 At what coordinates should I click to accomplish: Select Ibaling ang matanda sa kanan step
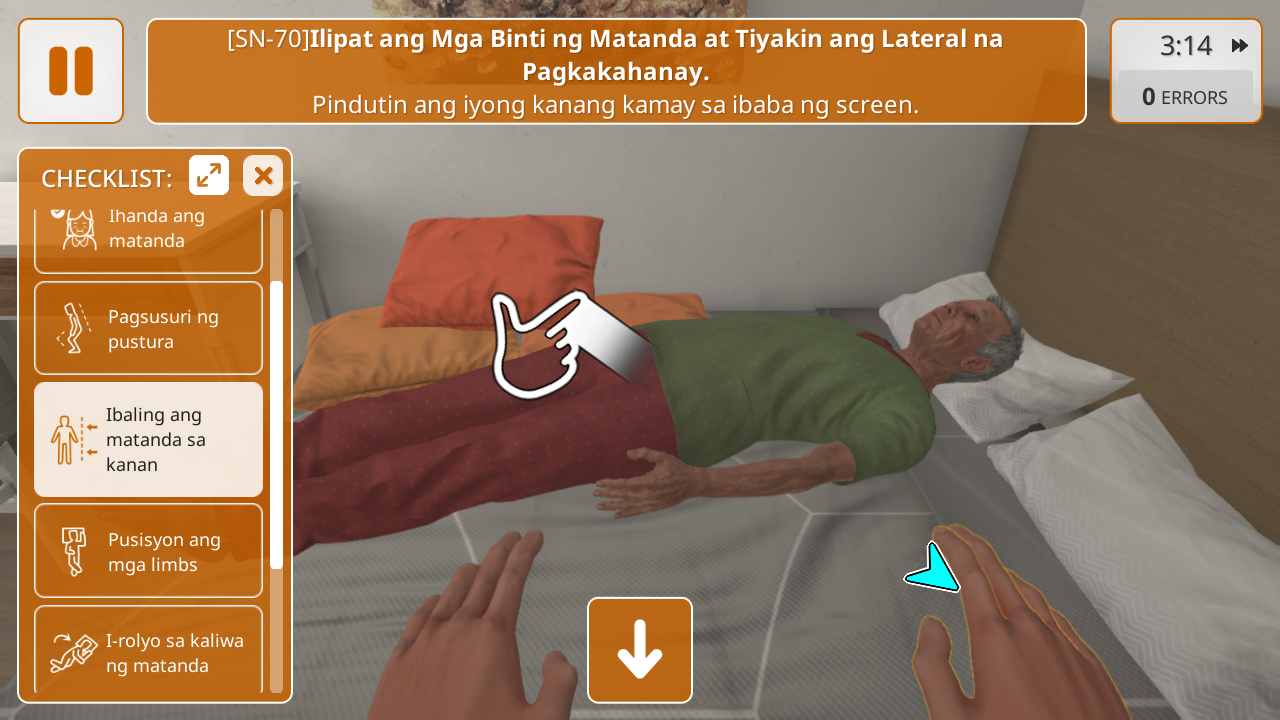148,440
